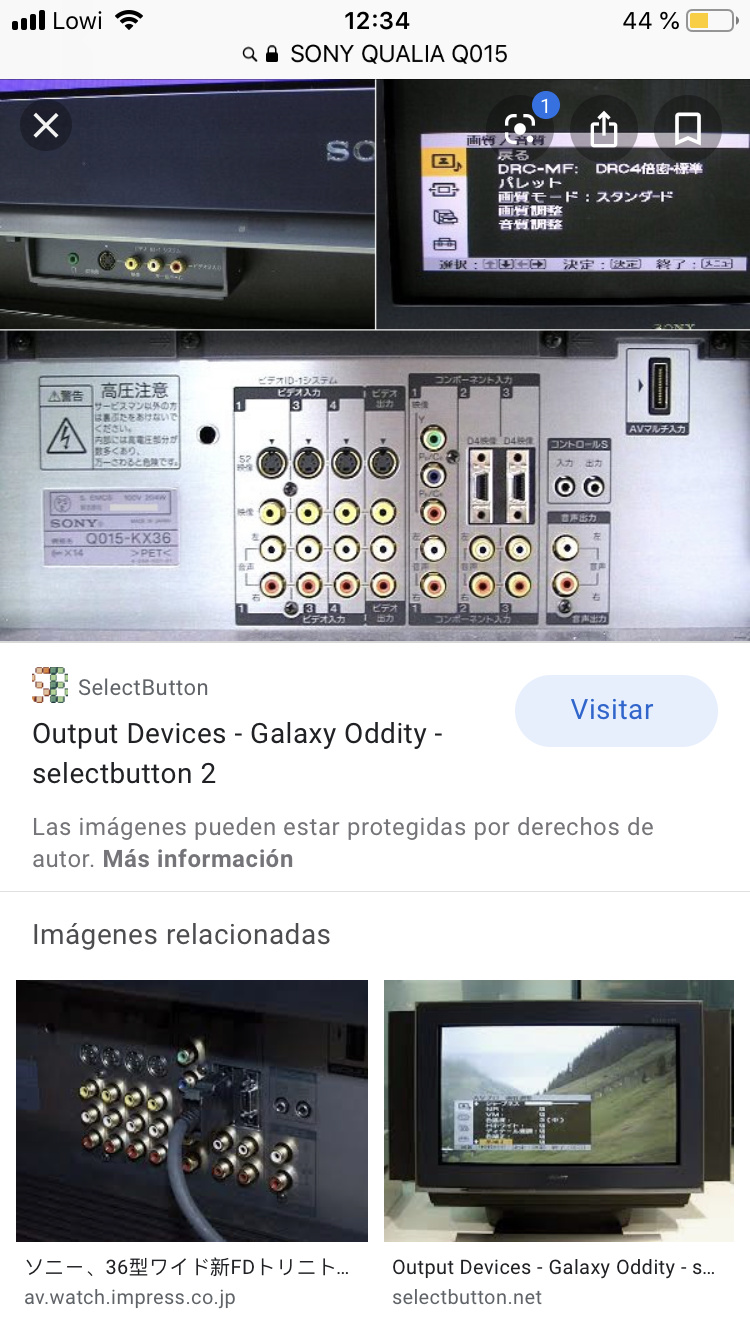The image size is (750, 1334).
Task: Tap the SONY QUALIA Q015 address bar
Action: (375, 54)
